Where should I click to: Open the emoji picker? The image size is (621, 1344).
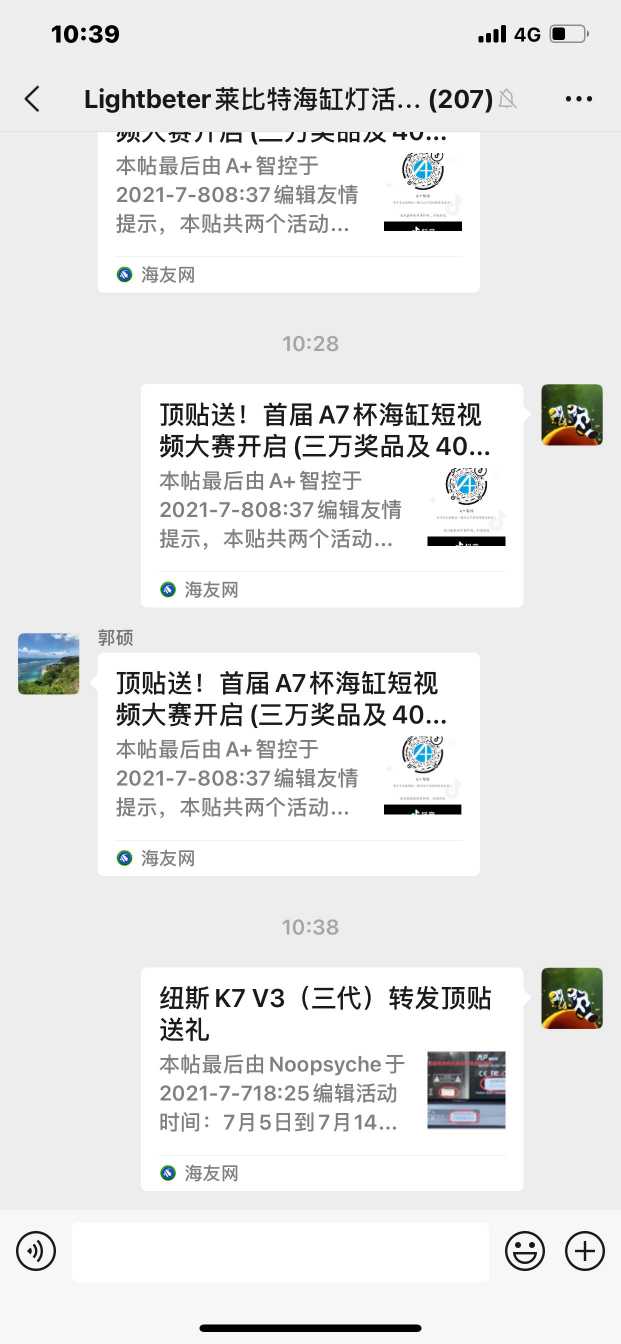point(525,1251)
